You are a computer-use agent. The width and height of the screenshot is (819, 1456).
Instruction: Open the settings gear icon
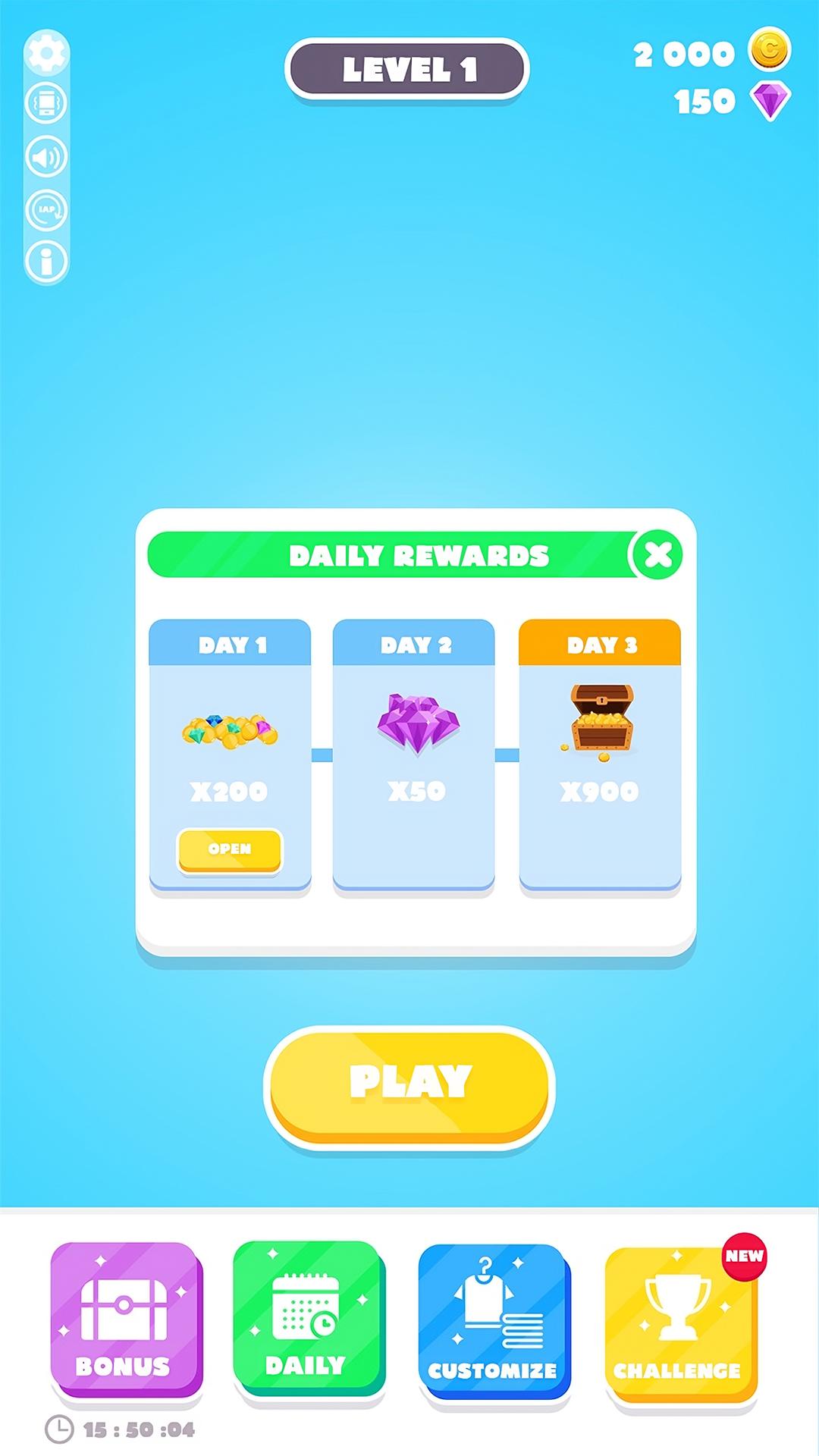tap(47, 53)
